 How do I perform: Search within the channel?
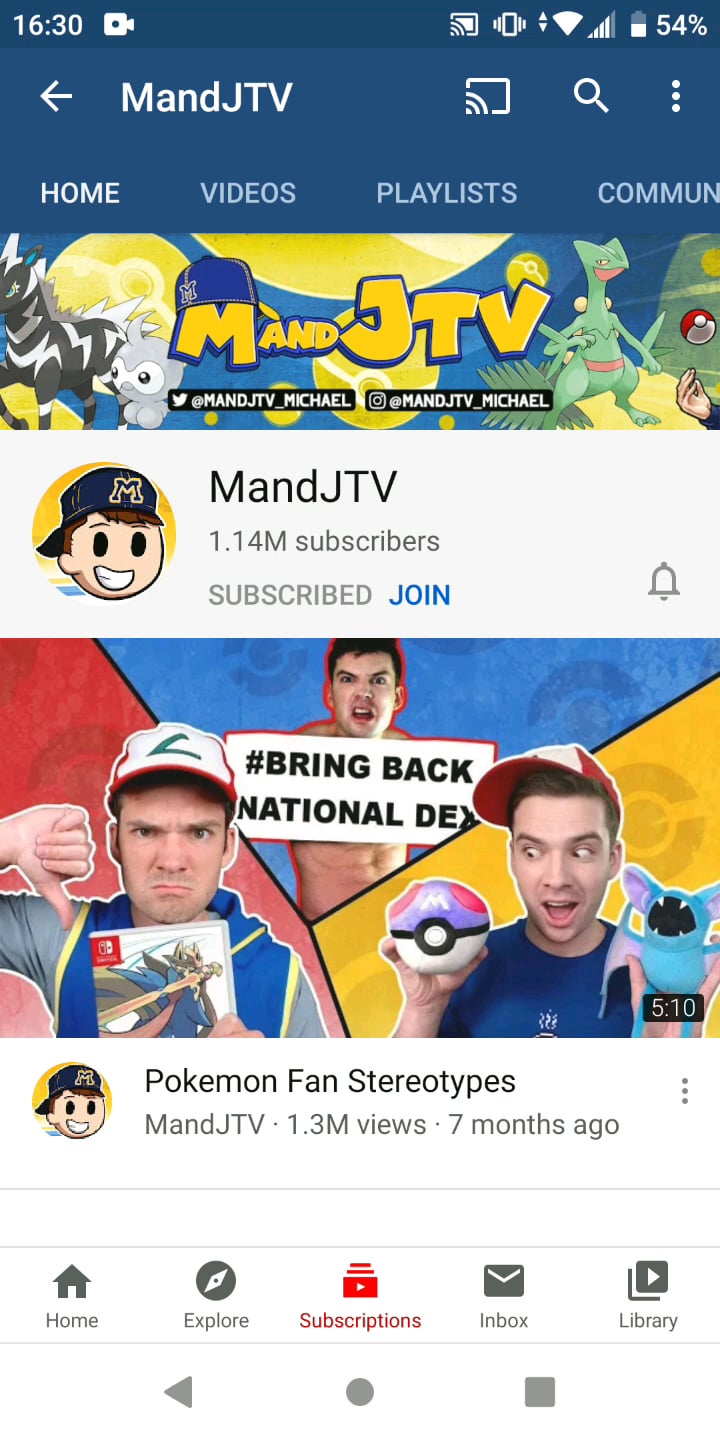click(x=590, y=97)
